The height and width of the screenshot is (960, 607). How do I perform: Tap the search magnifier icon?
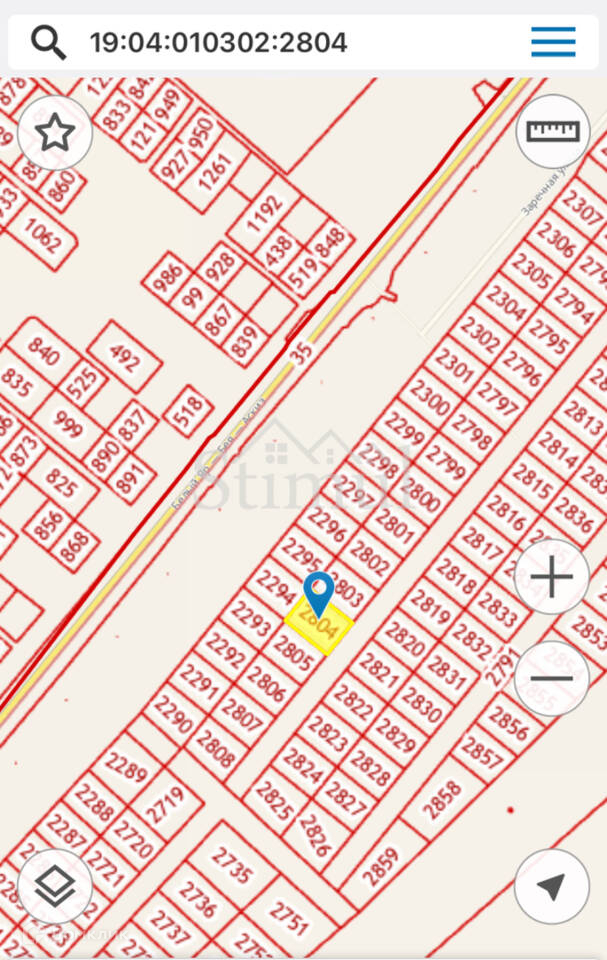tap(48, 42)
